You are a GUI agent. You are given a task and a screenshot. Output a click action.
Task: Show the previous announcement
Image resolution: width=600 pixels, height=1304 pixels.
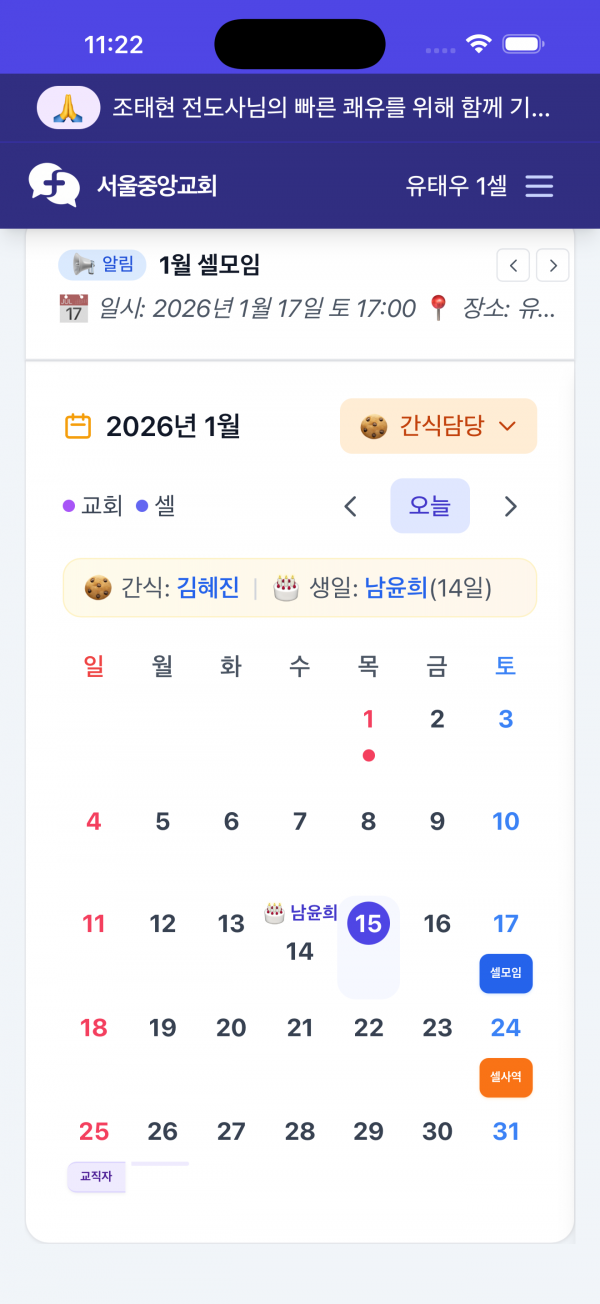(513, 266)
